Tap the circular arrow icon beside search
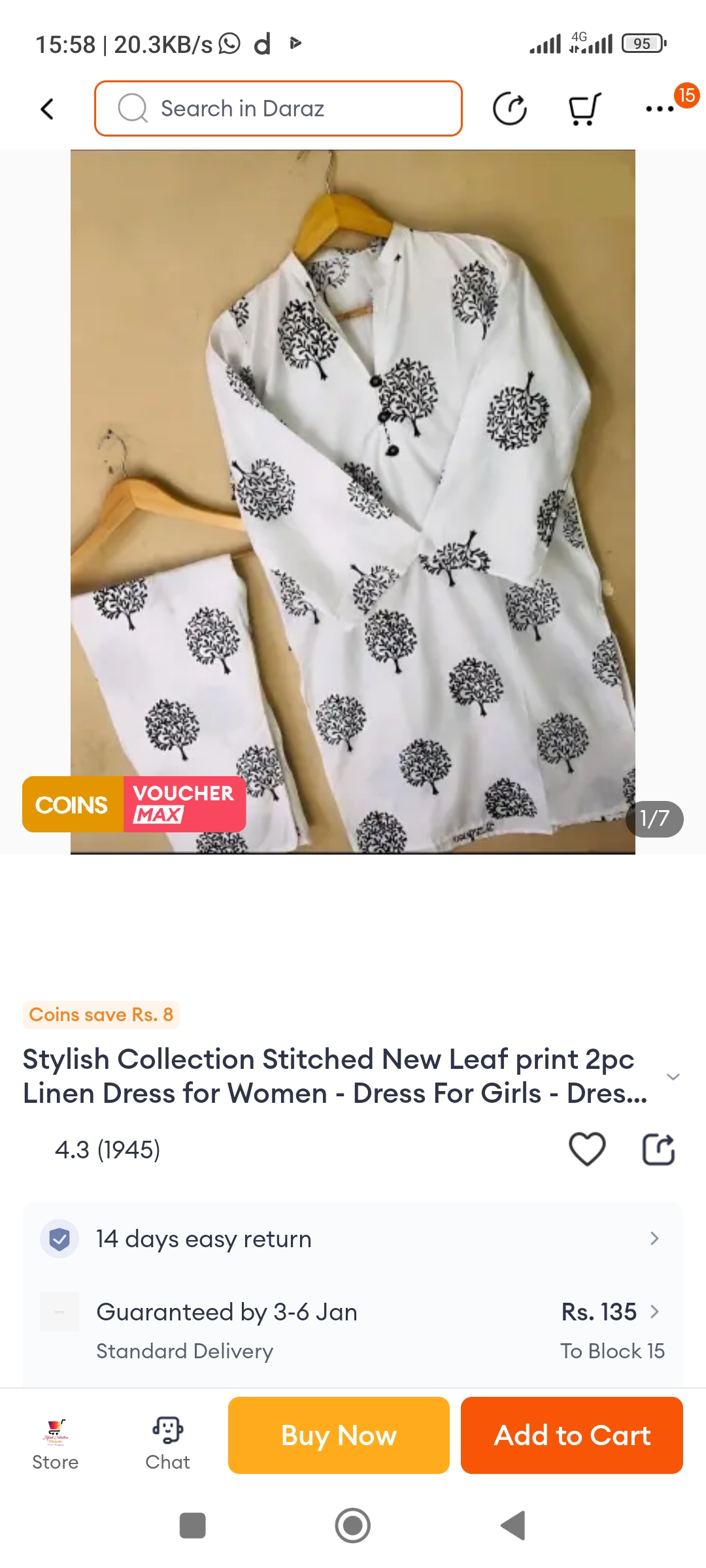 pyautogui.click(x=510, y=109)
